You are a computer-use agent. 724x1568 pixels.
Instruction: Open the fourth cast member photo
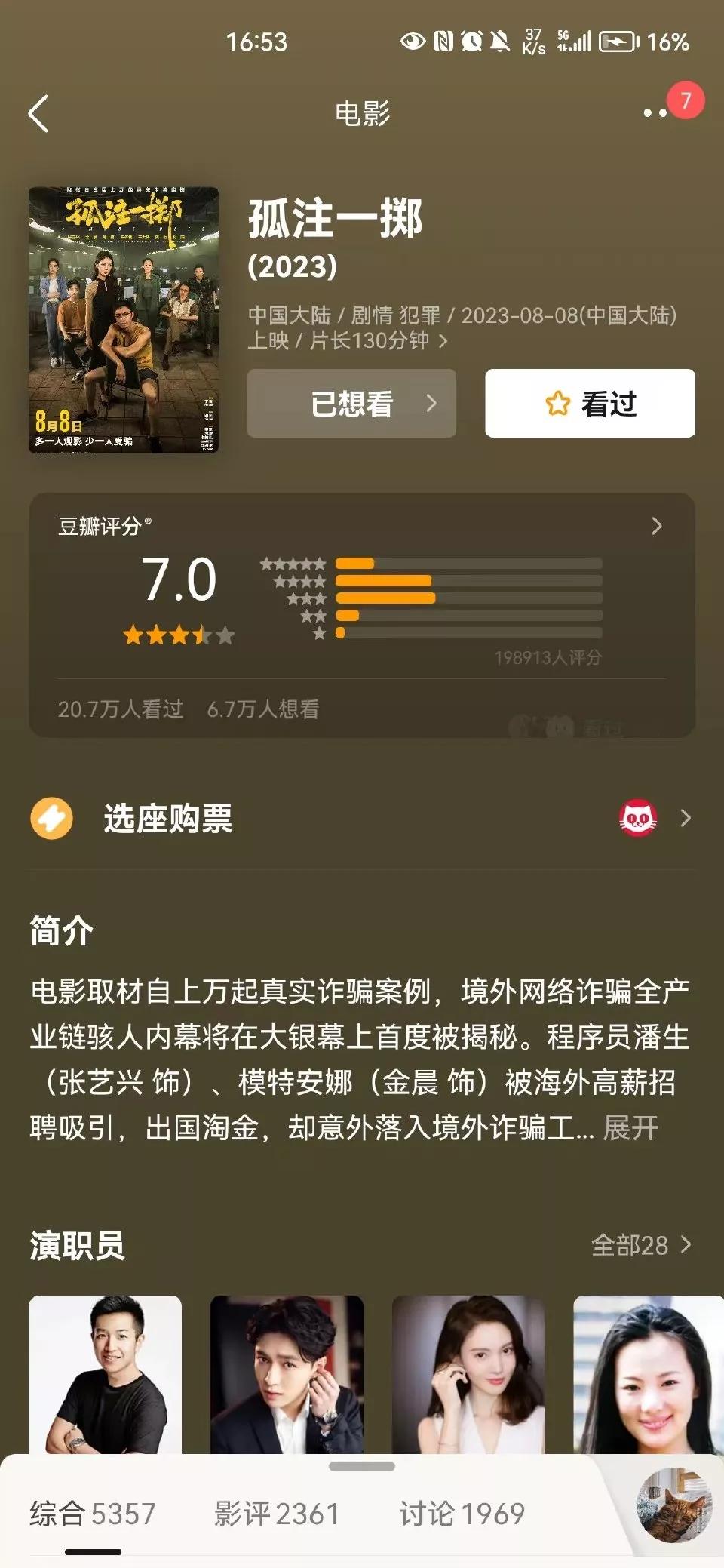tap(649, 1375)
